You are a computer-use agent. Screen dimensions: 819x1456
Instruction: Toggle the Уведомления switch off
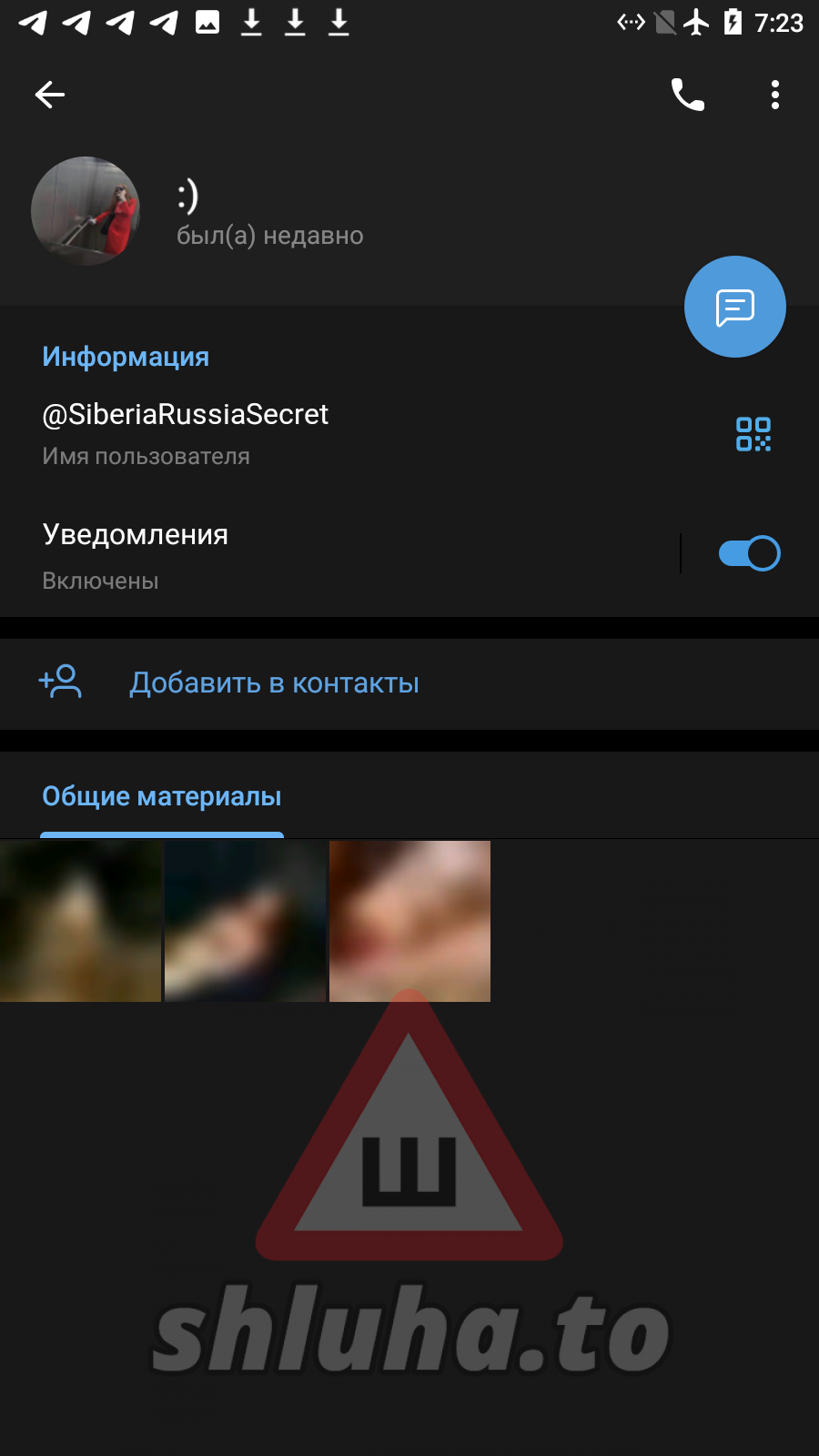click(749, 553)
